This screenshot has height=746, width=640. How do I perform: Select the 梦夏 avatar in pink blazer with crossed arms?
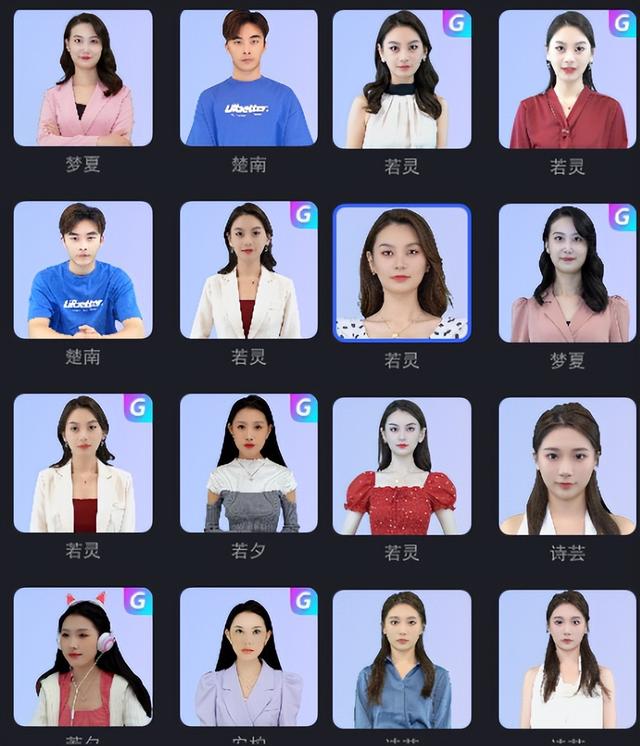(83, 78)
